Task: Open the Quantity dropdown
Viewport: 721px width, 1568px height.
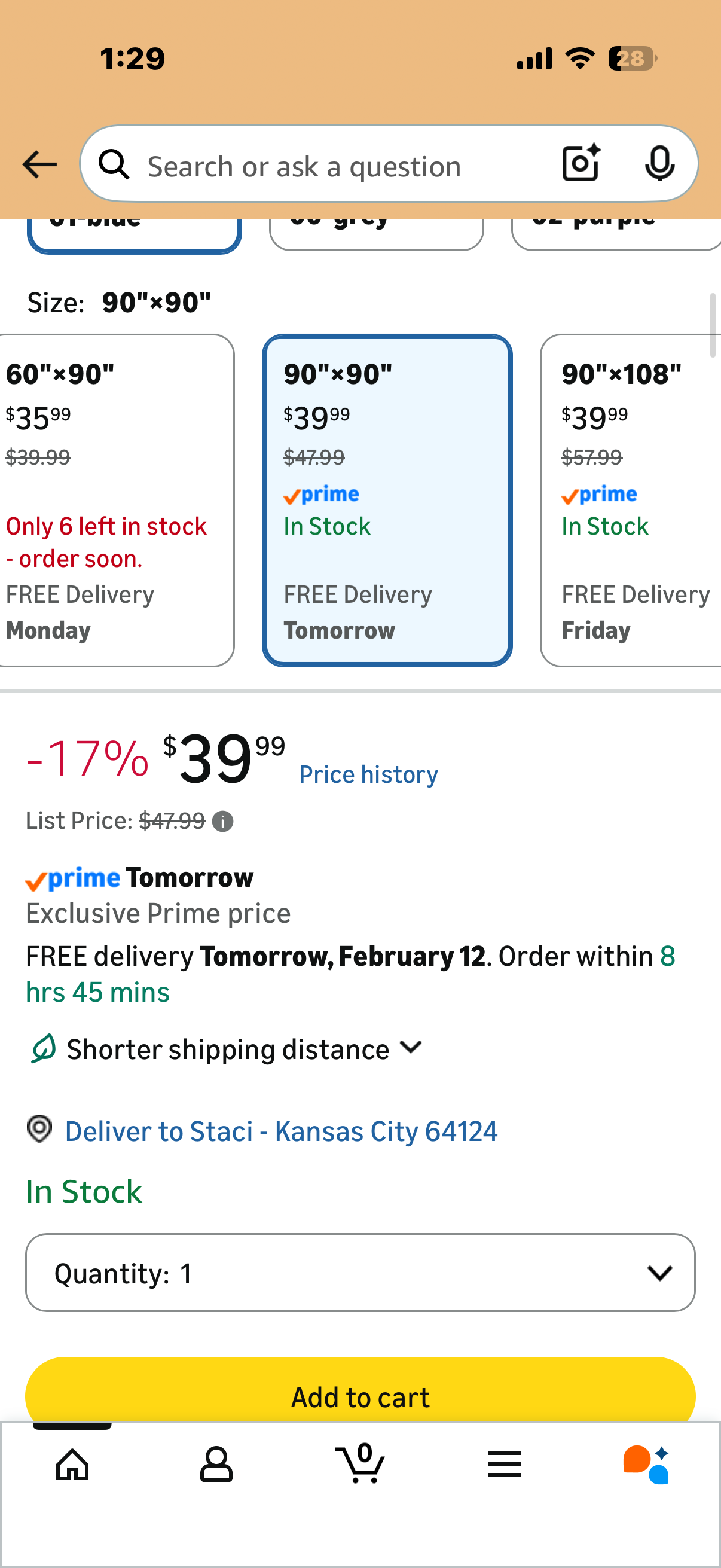Action: [360, 1273]
